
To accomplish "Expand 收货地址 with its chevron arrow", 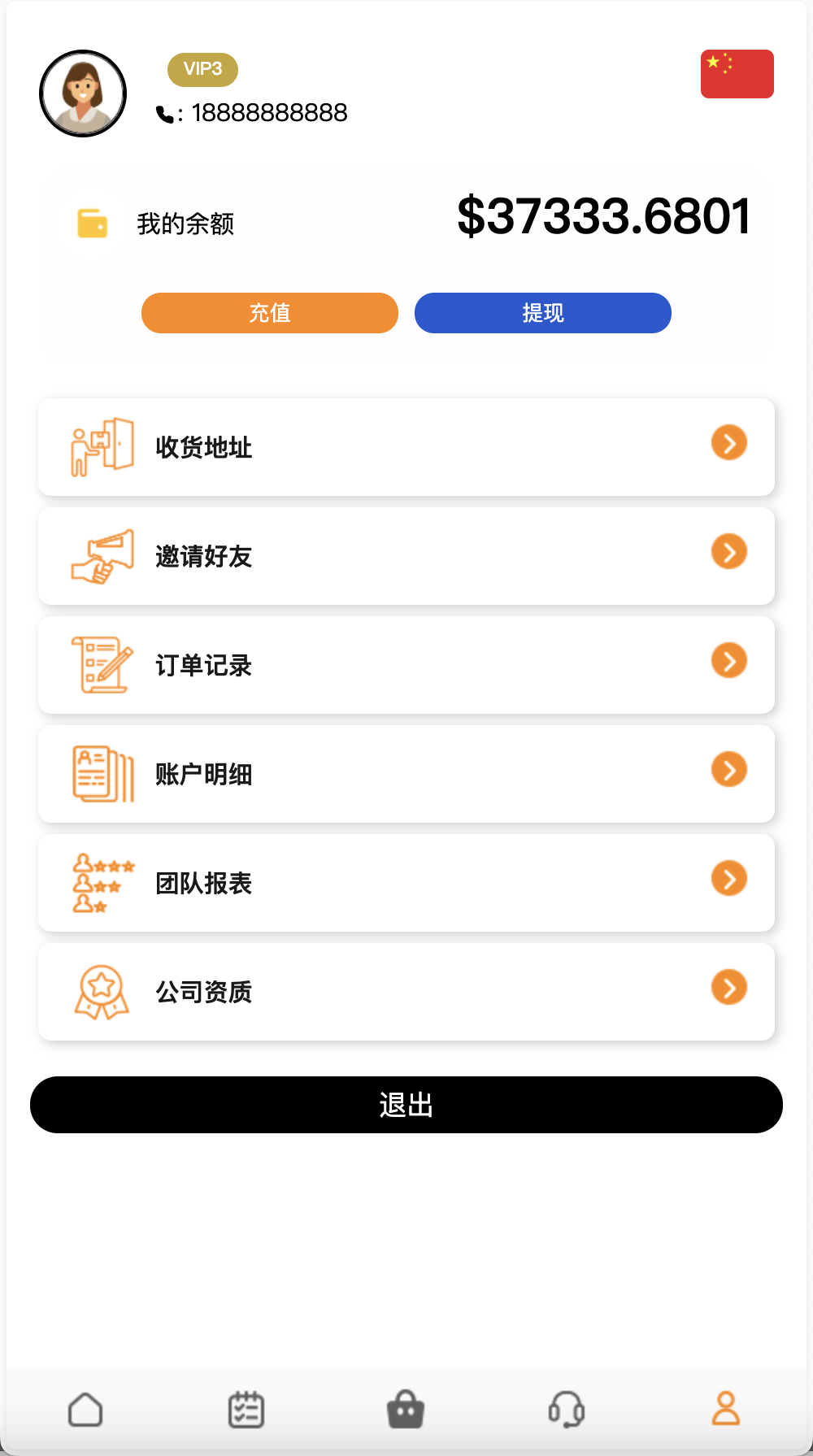I will pos(728,443).
